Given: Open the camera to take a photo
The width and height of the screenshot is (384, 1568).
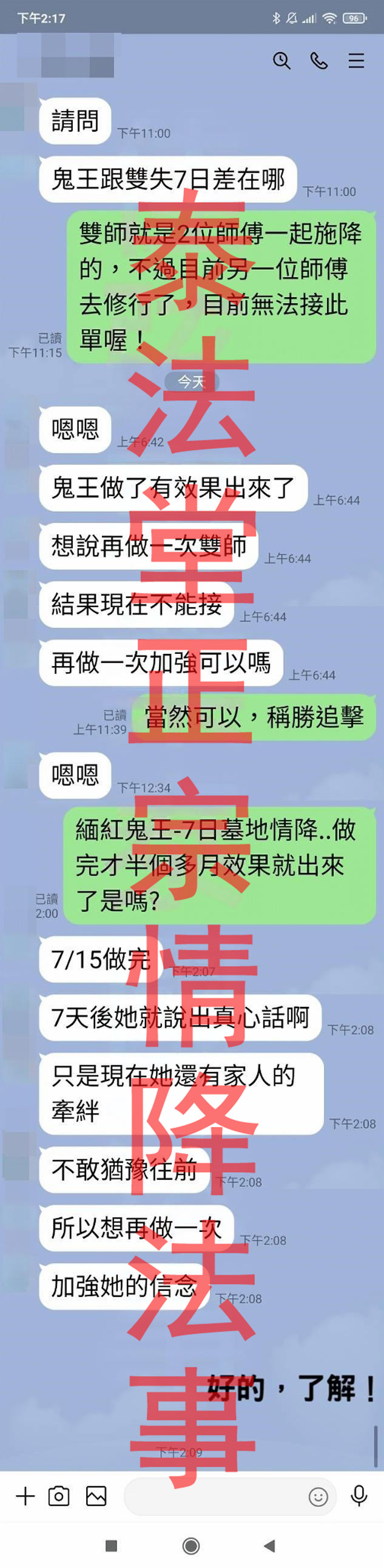Looking at the screenshot, I should (59, 1496).
